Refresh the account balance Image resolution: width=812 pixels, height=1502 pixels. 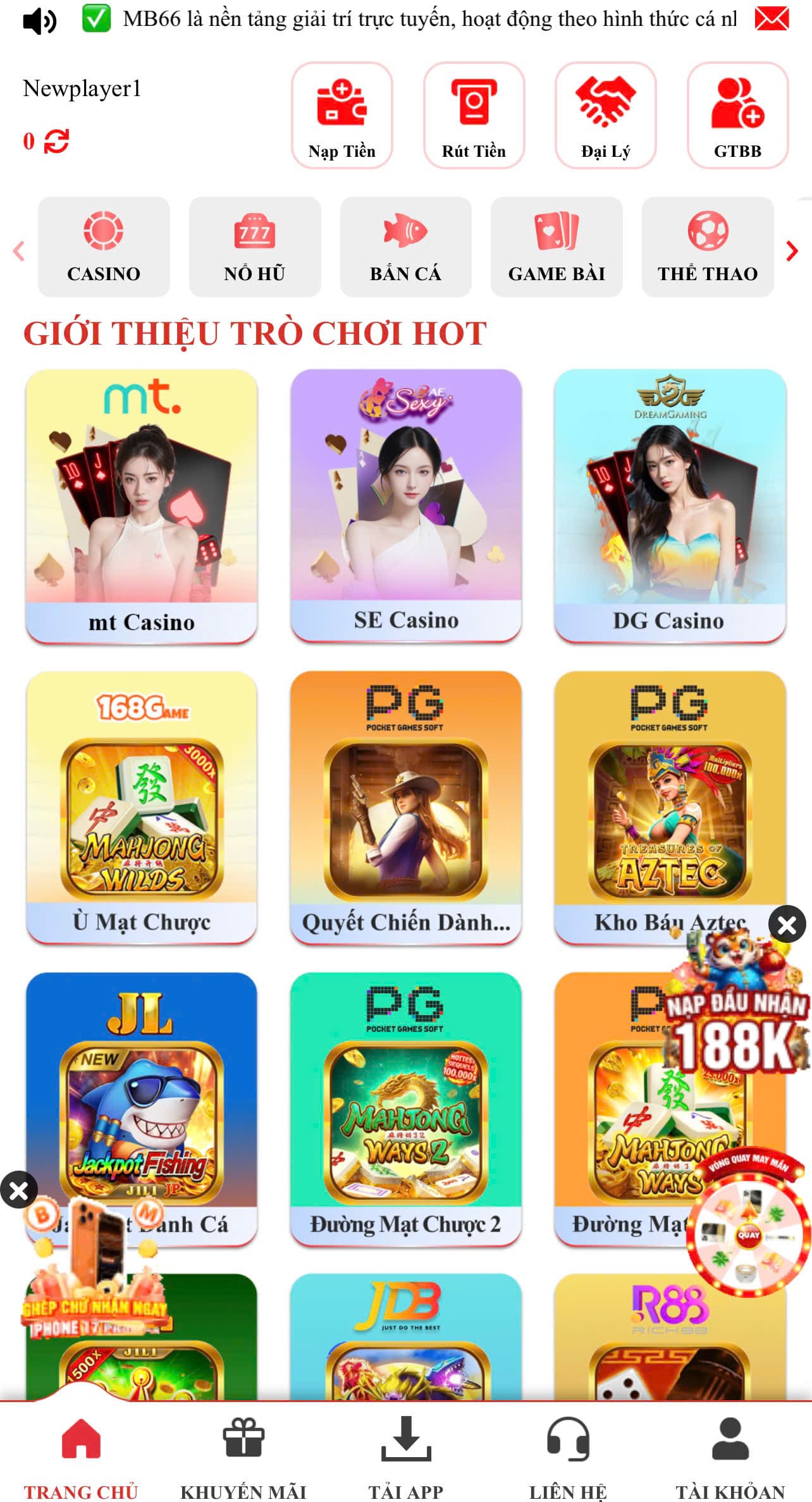pos(56,141)
